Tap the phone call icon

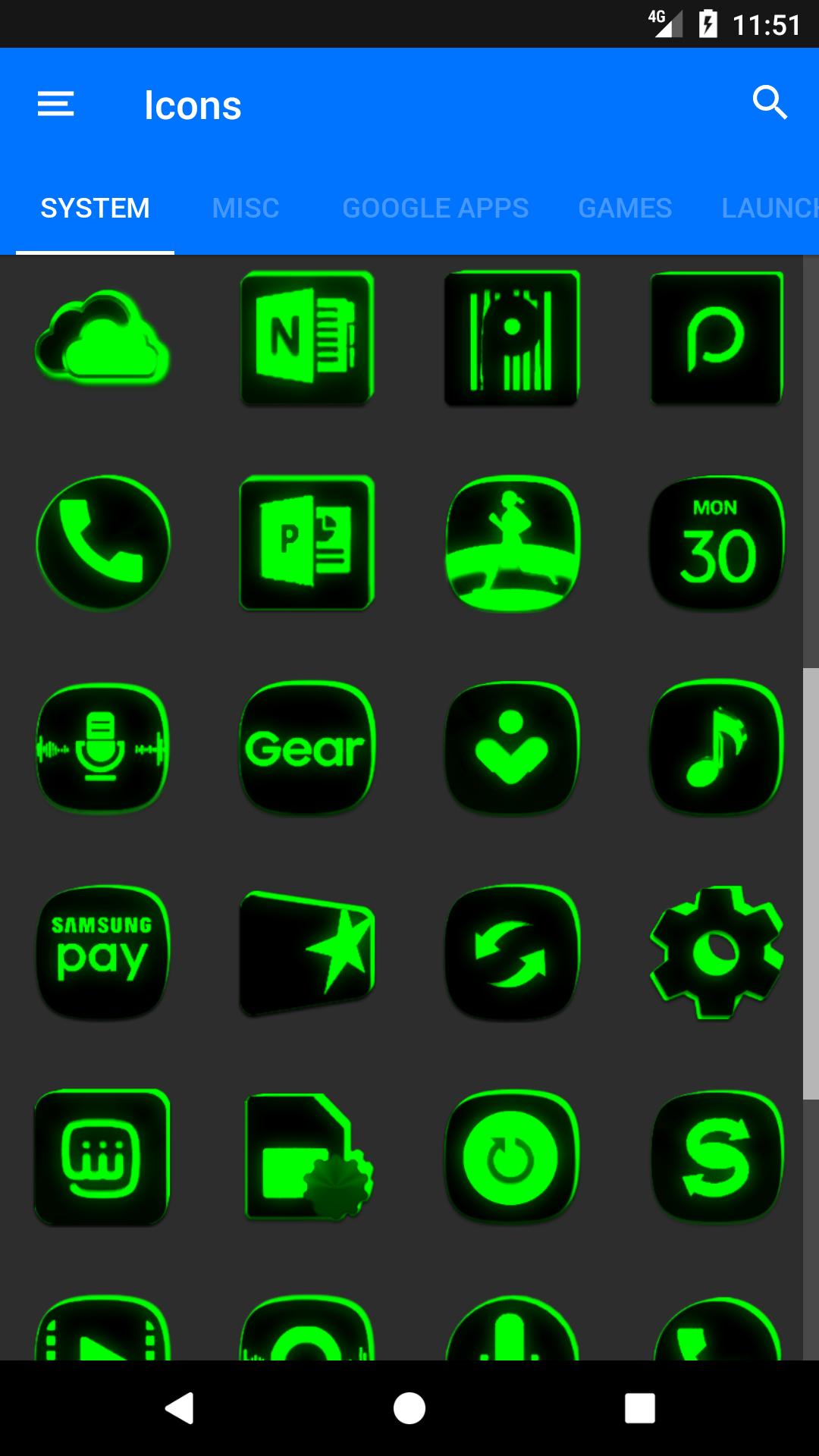102,542
